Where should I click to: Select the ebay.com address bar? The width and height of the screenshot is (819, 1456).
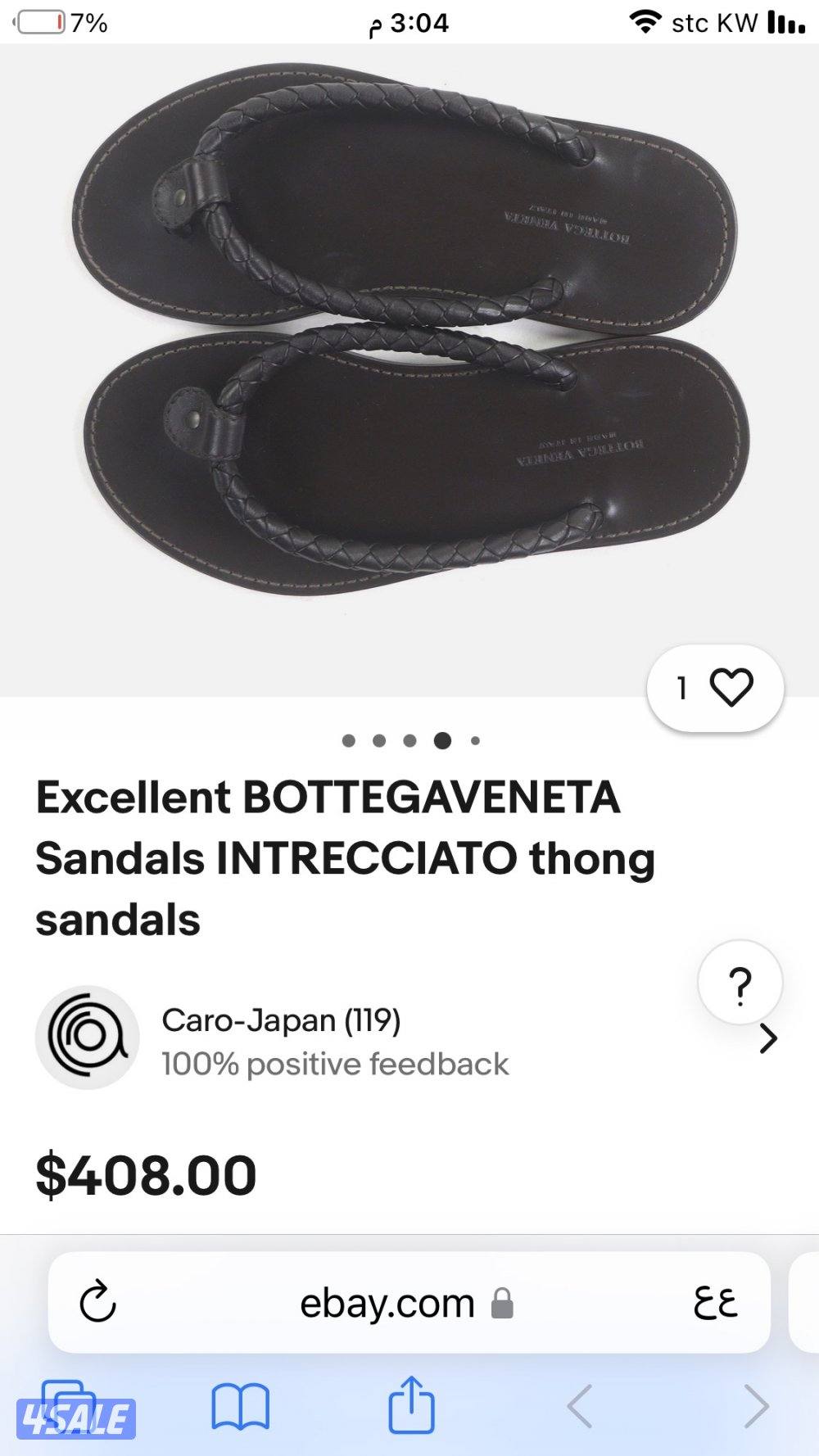click(x=385, y=1304)
